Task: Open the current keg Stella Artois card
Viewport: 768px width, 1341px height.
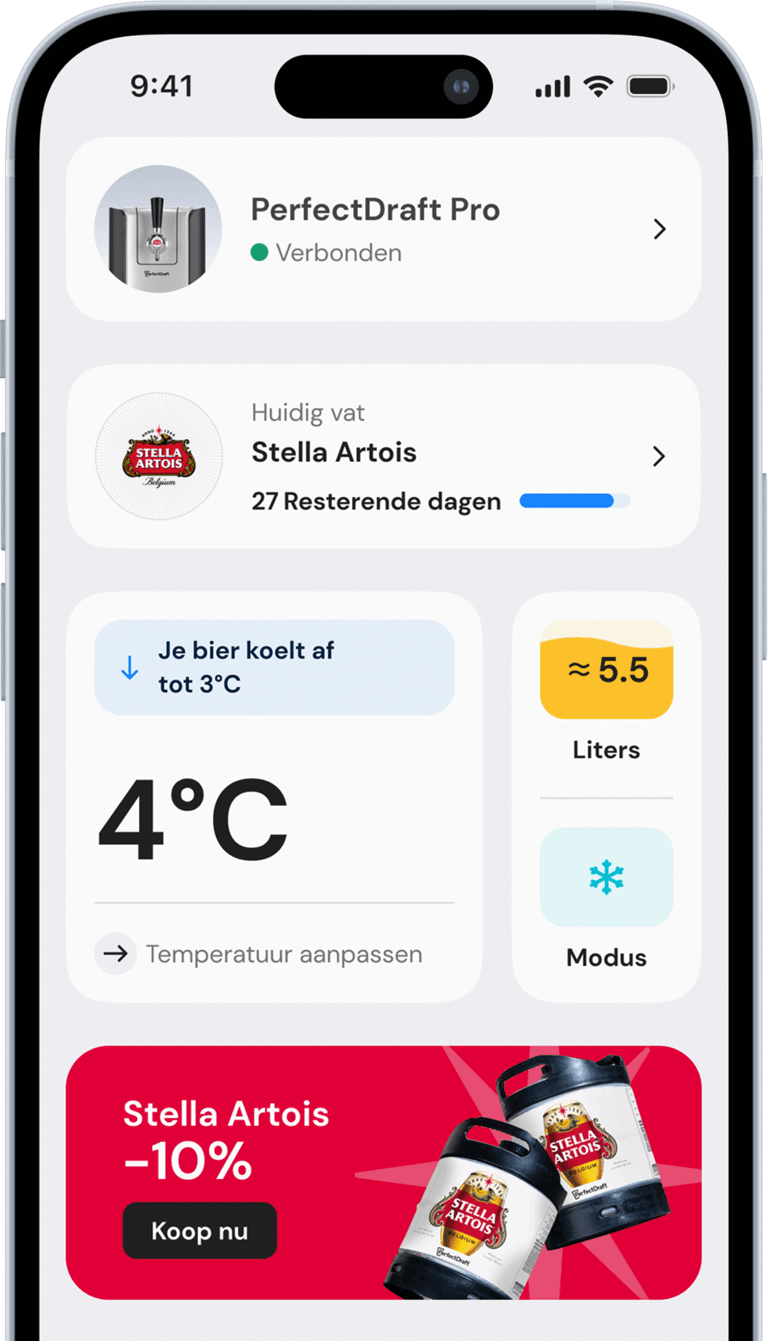Action: [x=384, y=456]
